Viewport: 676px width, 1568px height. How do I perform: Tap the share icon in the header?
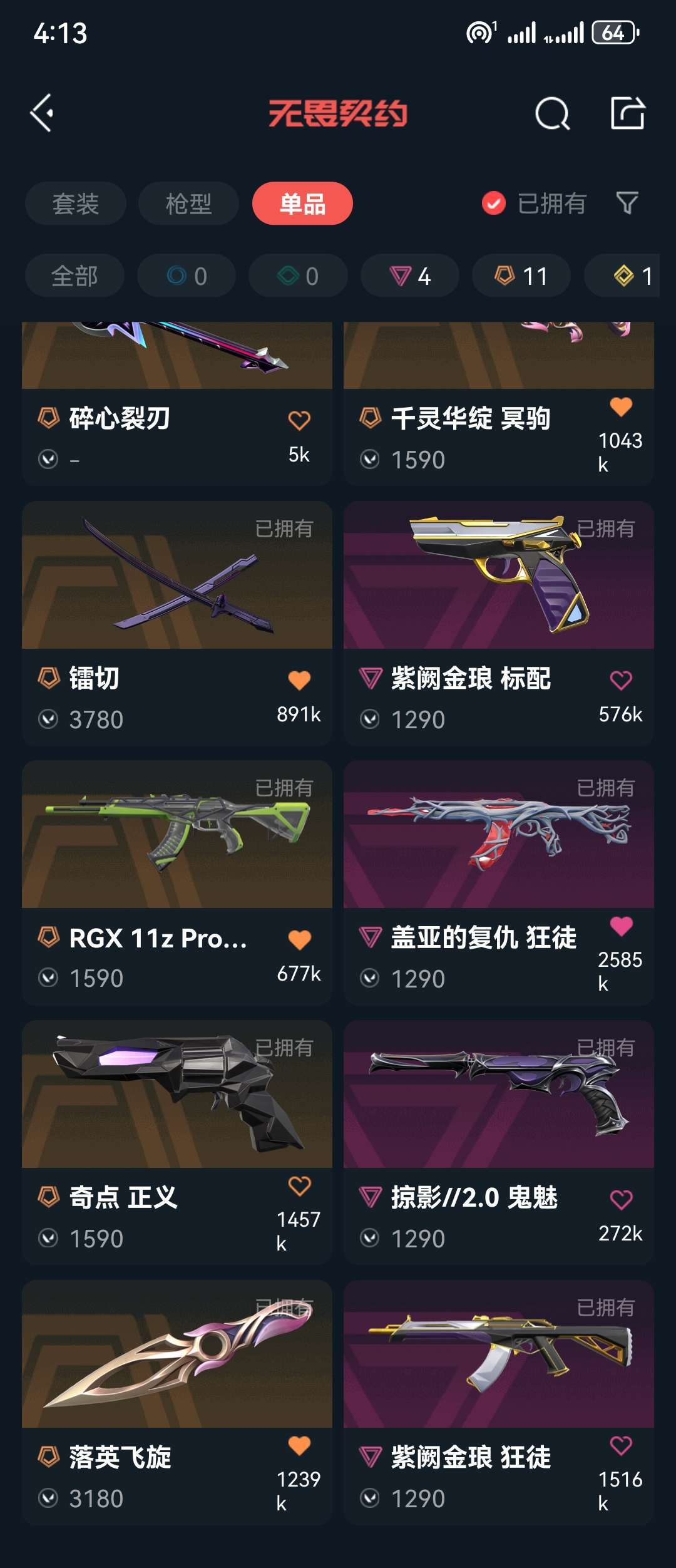tap(627, 113)
